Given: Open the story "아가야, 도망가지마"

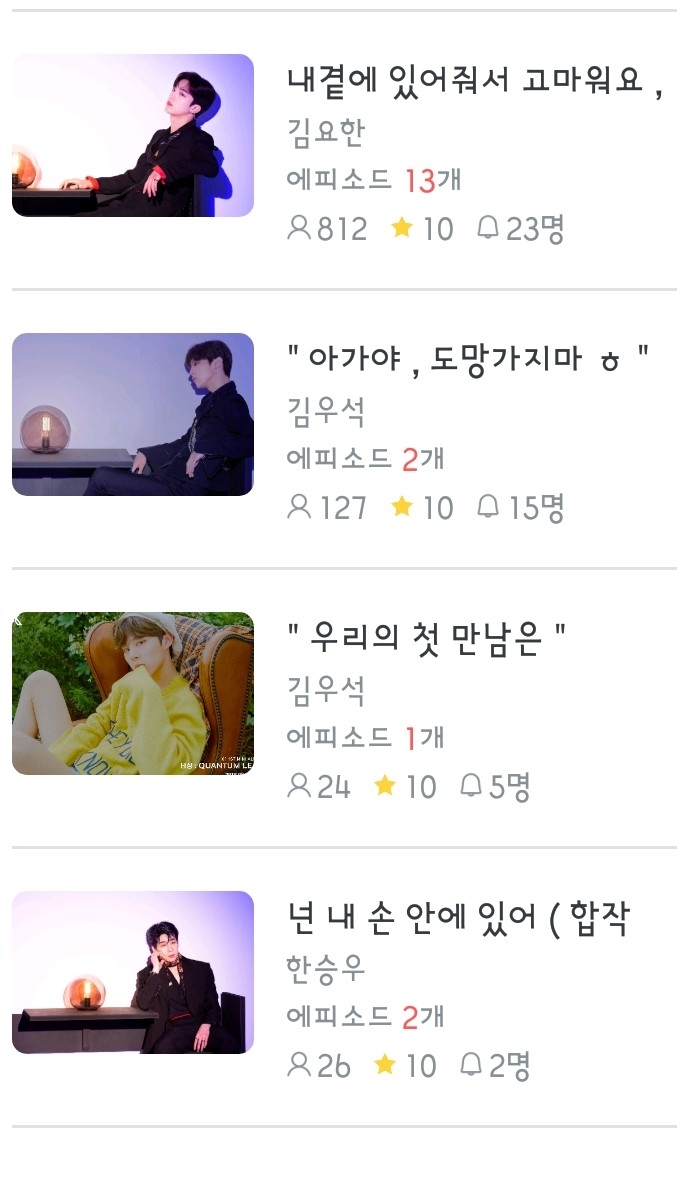Looking at the screenshot, I should (x=467, y=359).
